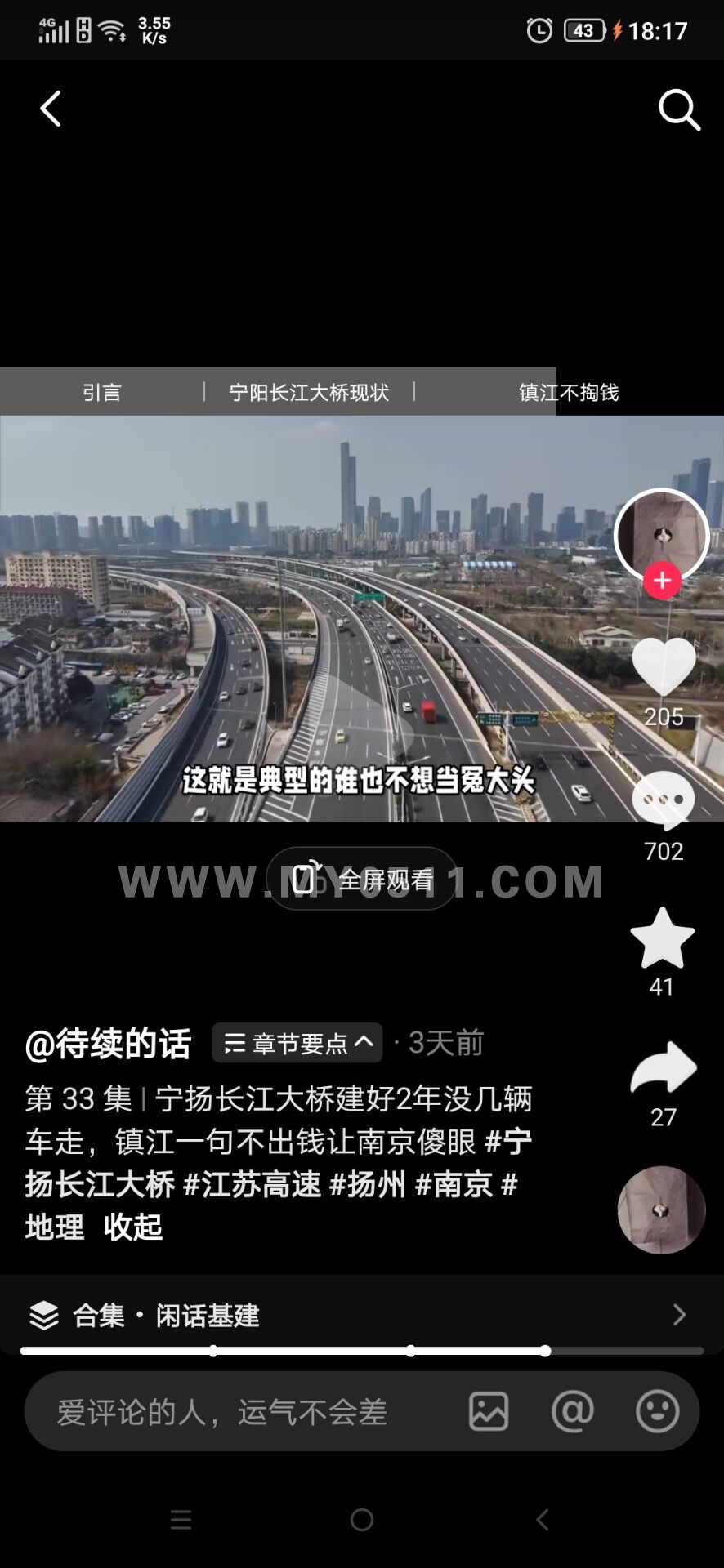Tap the comment input field
Screen dimensions: 724x1568
237,1412
